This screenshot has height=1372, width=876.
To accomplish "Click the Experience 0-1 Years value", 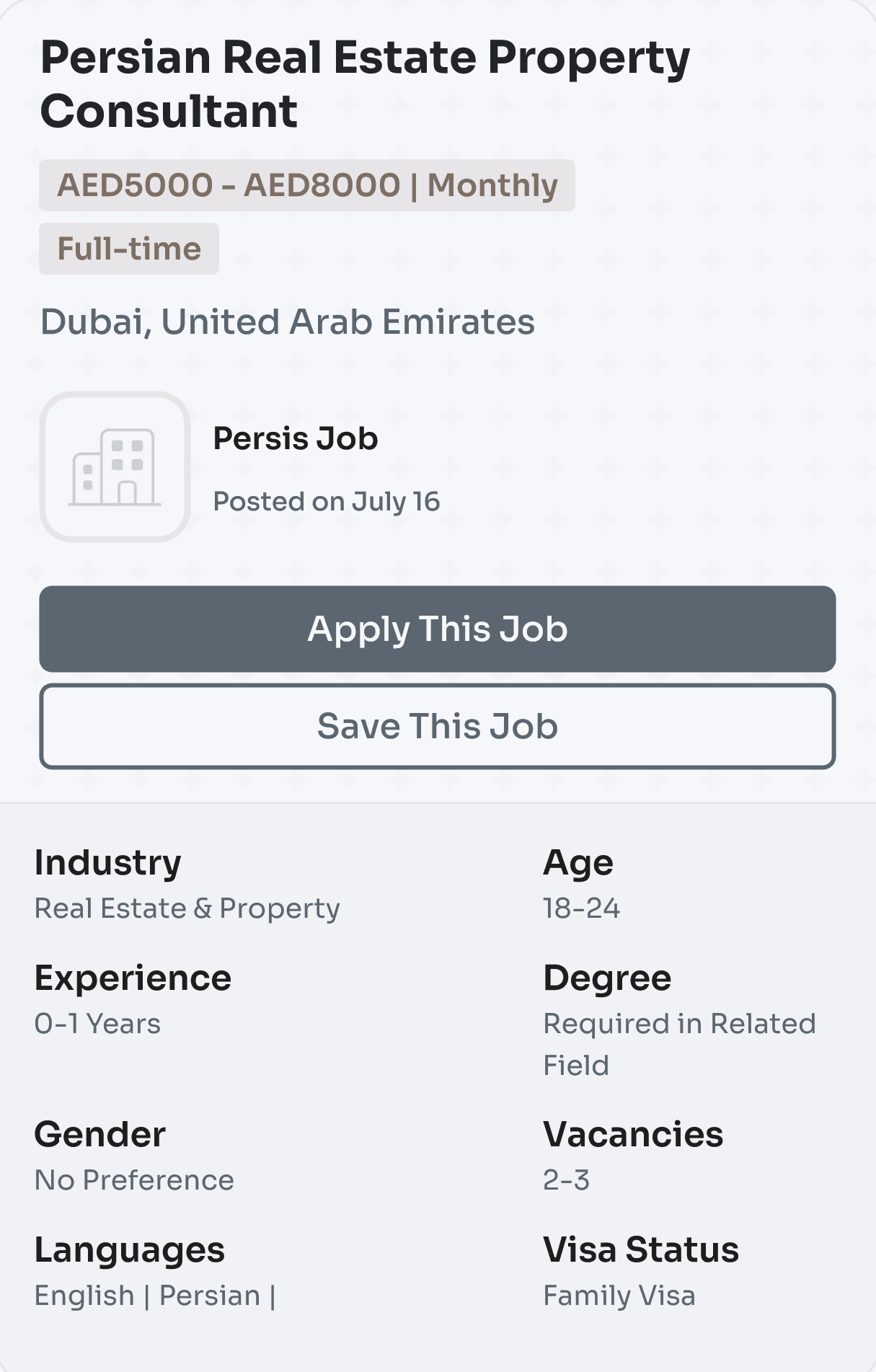I will pyautogui.click(x=98, y=1023).
